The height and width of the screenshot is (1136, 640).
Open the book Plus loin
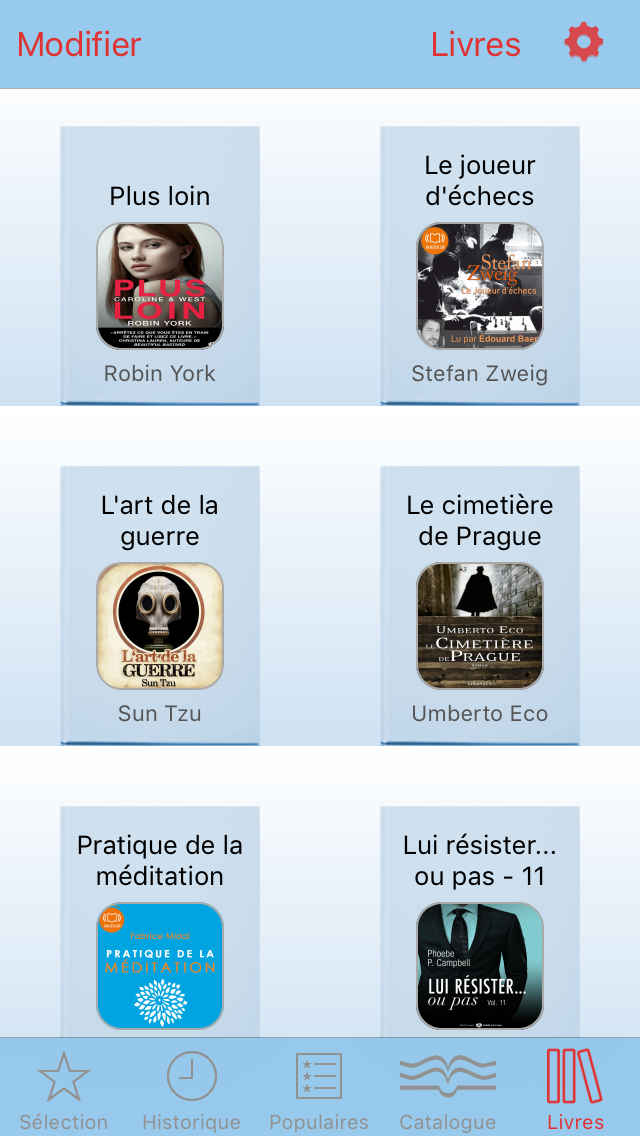[x=160, y=286]
